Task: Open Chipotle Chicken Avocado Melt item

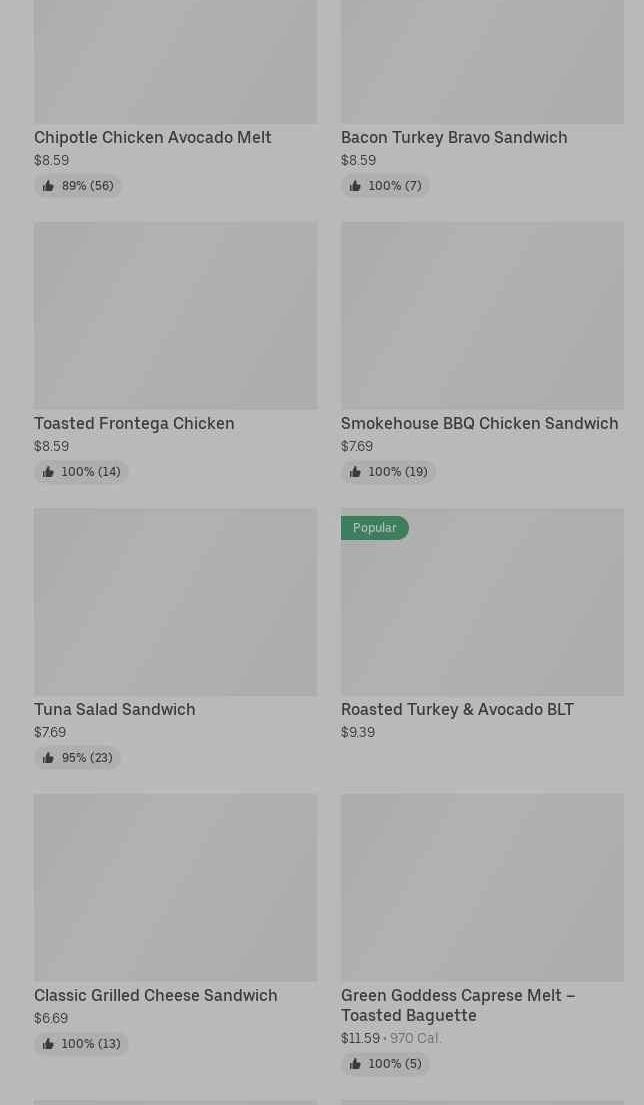Action: click(152, 137)
